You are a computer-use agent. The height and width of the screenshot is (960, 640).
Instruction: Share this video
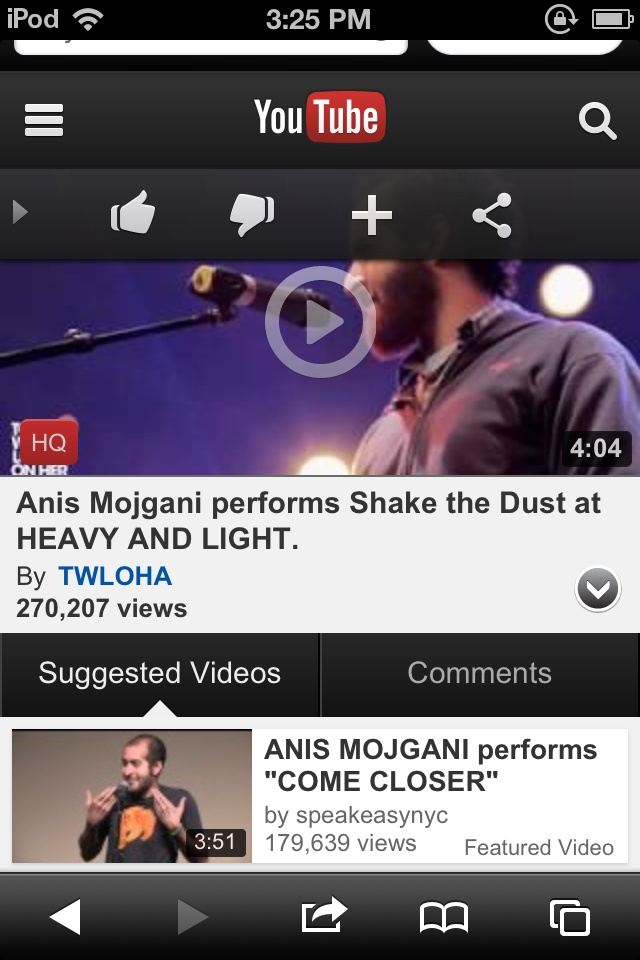tap(491, 215)
